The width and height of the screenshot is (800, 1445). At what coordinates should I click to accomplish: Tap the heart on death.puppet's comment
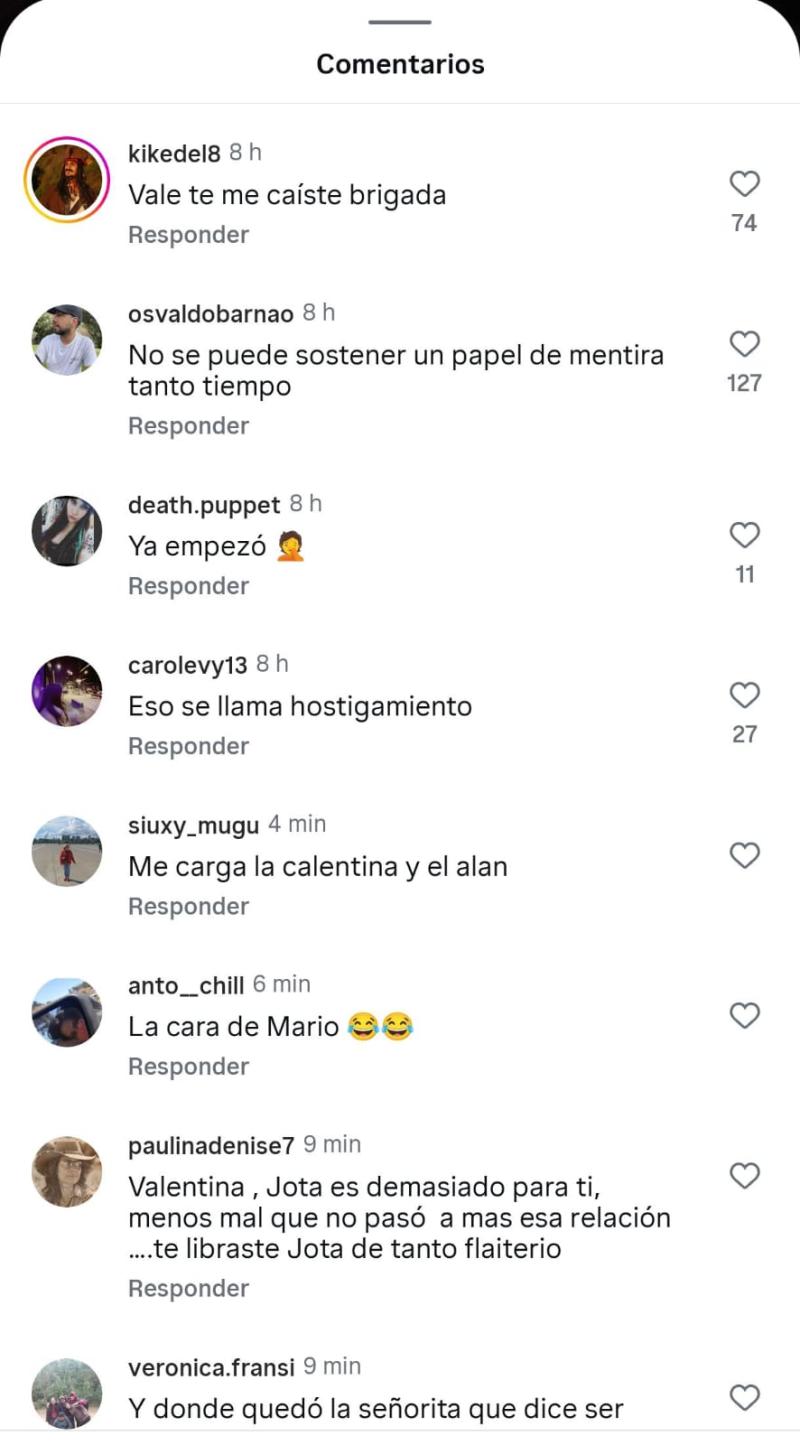point(744,535)
